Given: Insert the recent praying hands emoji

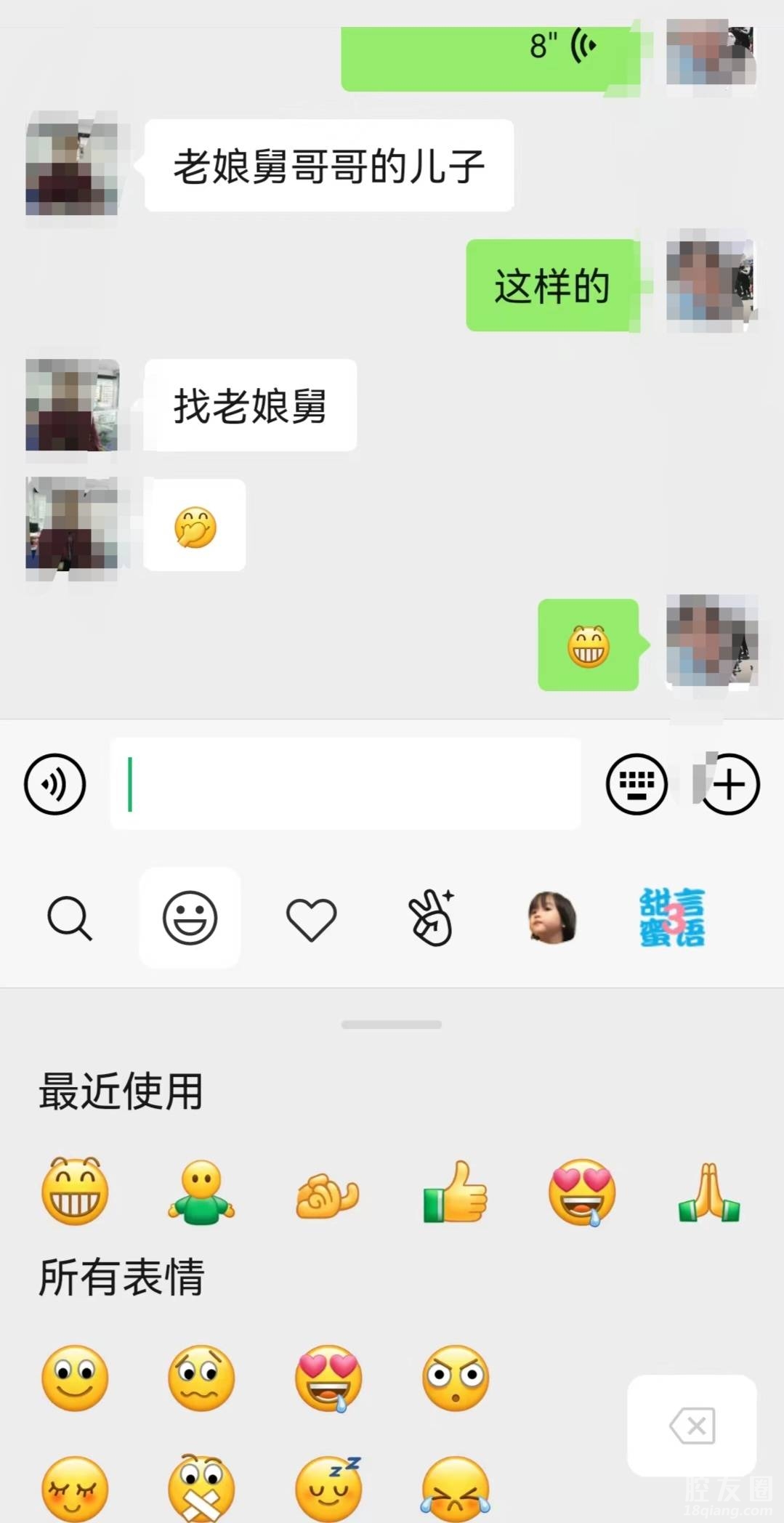Looking at the screenshot, I should pos(709,1192).
